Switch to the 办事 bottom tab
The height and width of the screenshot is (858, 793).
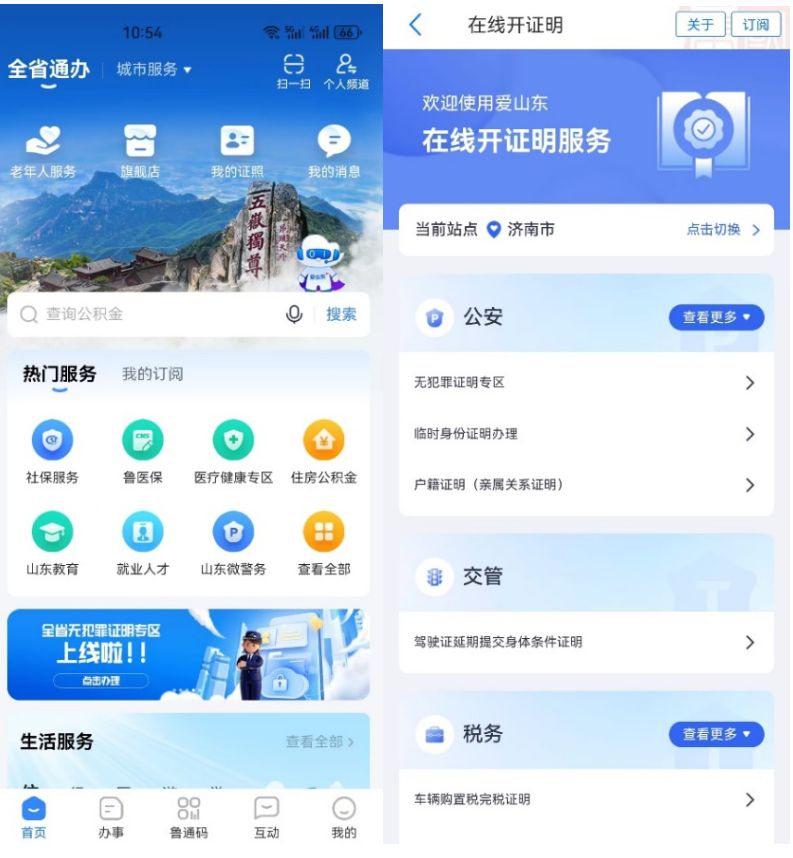pos(111,817)
